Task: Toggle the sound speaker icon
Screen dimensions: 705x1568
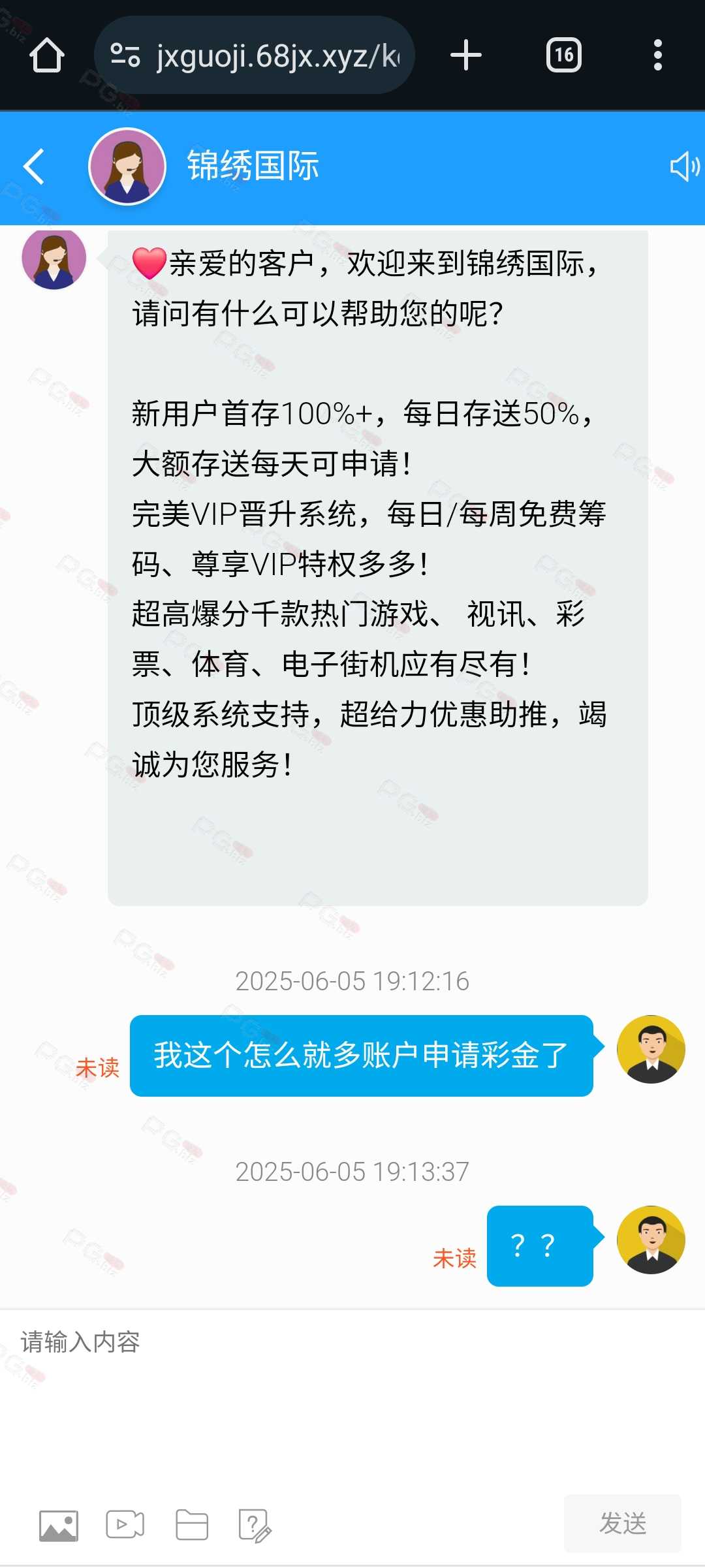Action: pos(685,166)
